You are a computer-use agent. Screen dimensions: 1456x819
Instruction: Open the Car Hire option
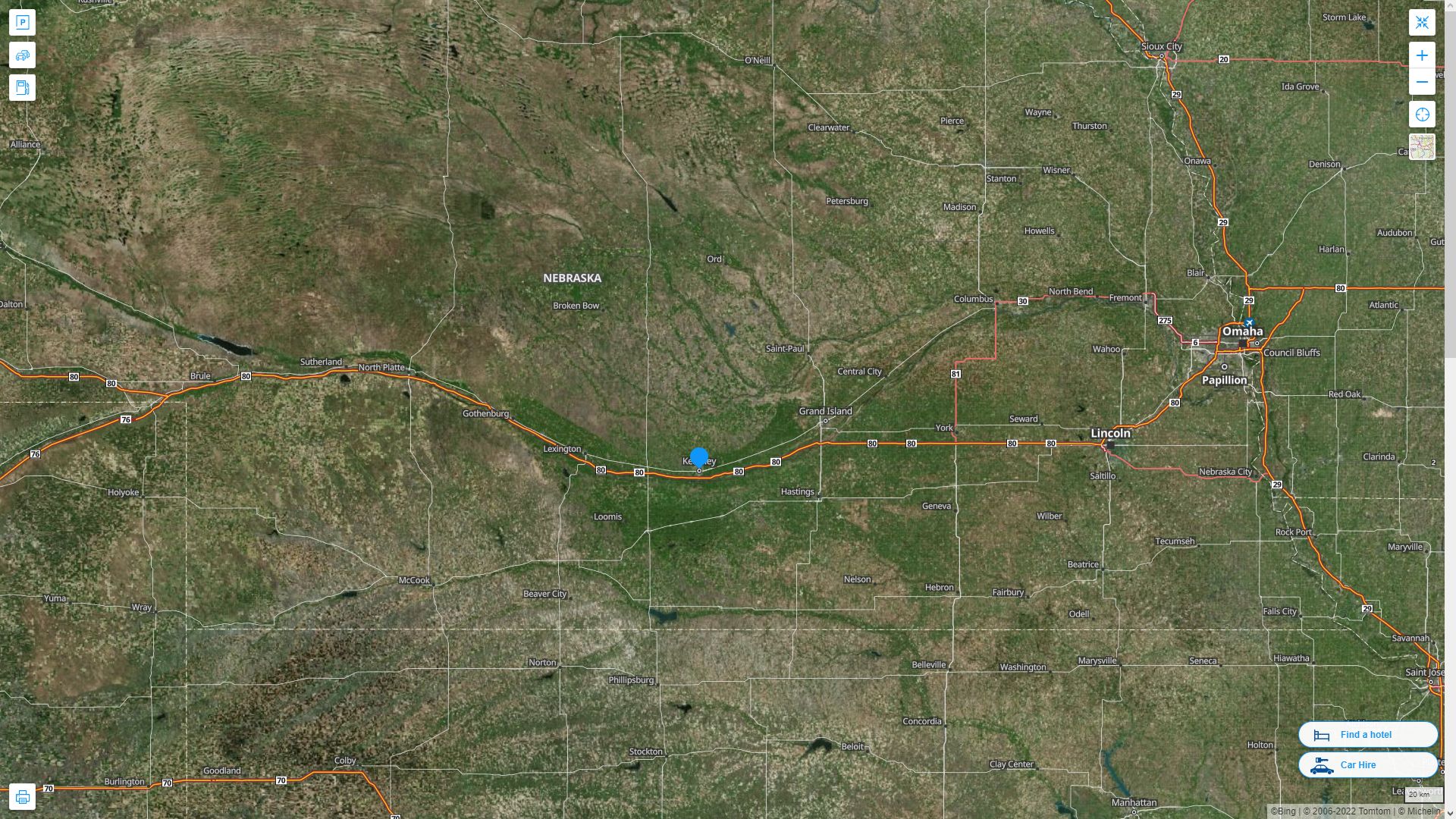click(1367, 764)
